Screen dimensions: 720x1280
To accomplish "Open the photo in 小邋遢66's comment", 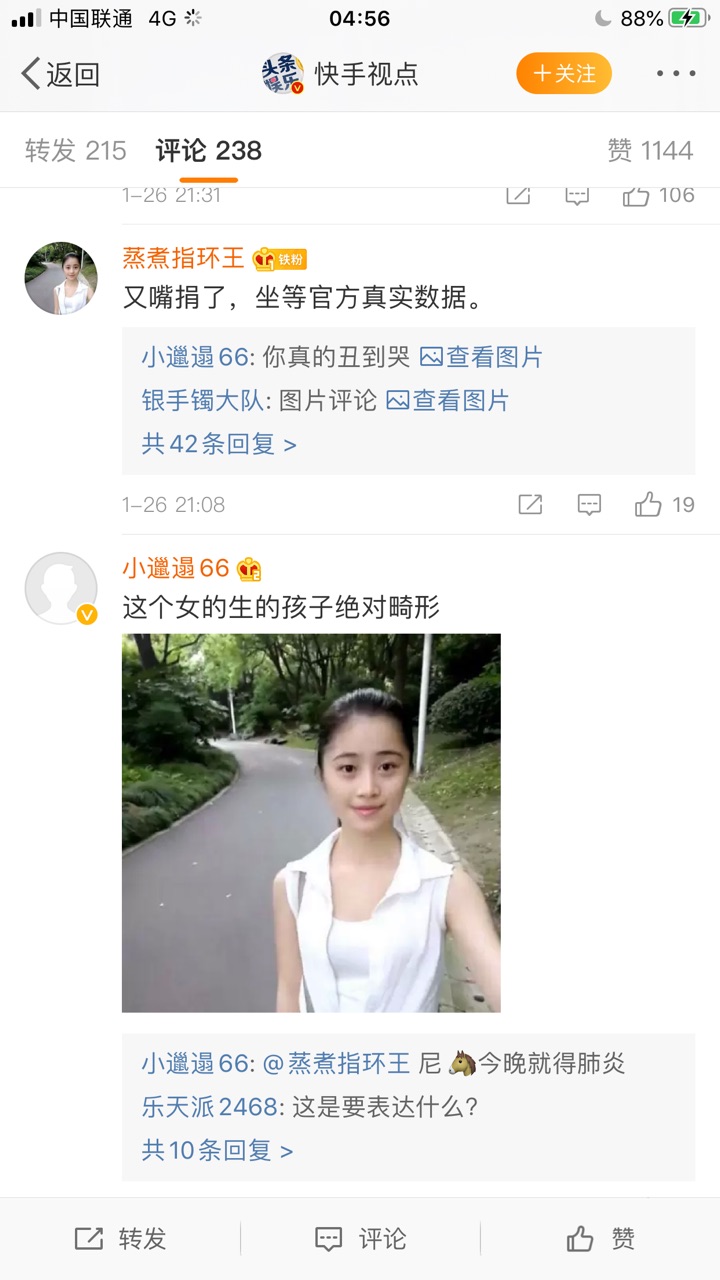I will [x=311, y=823].
